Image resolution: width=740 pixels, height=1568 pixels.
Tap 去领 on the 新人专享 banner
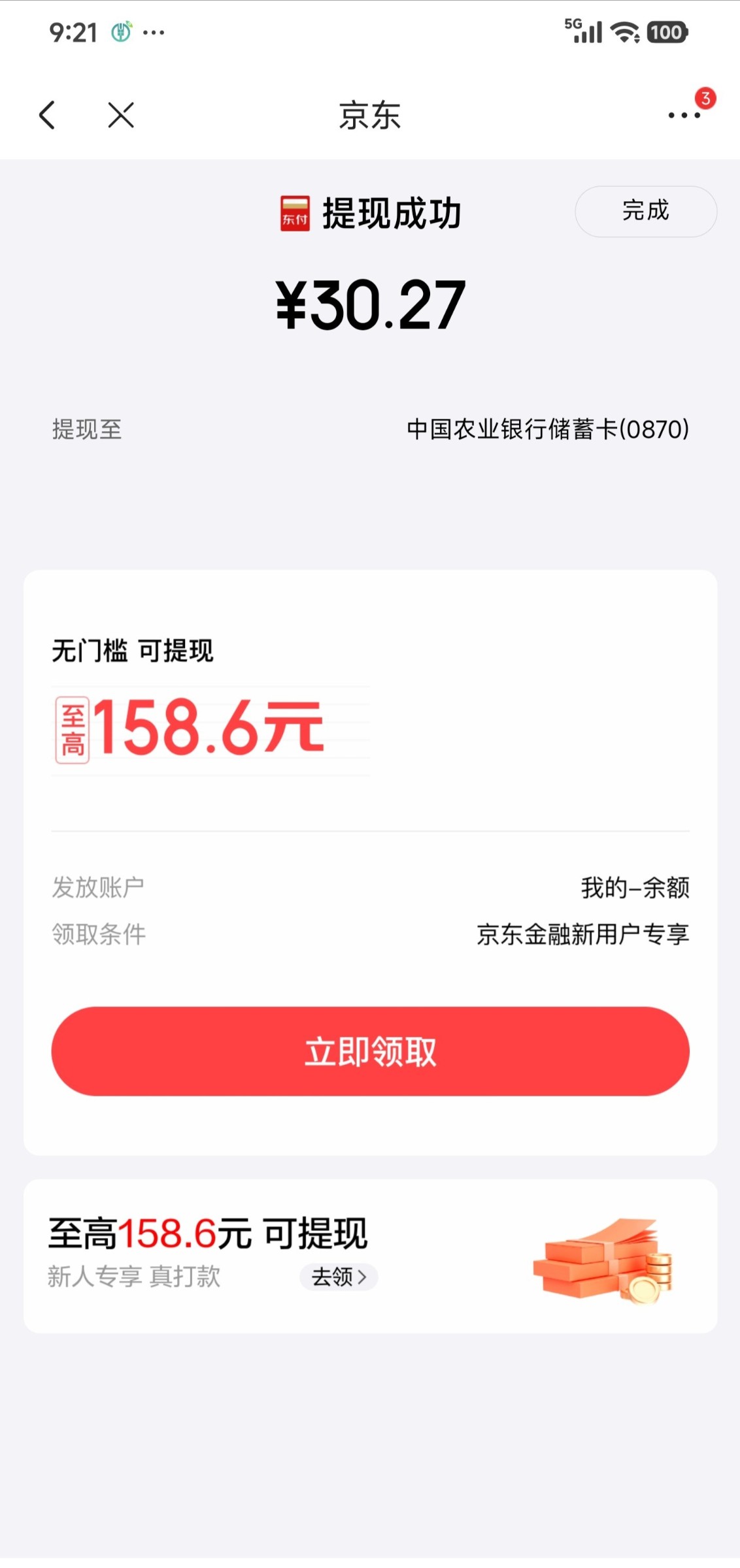[339, 1277]
